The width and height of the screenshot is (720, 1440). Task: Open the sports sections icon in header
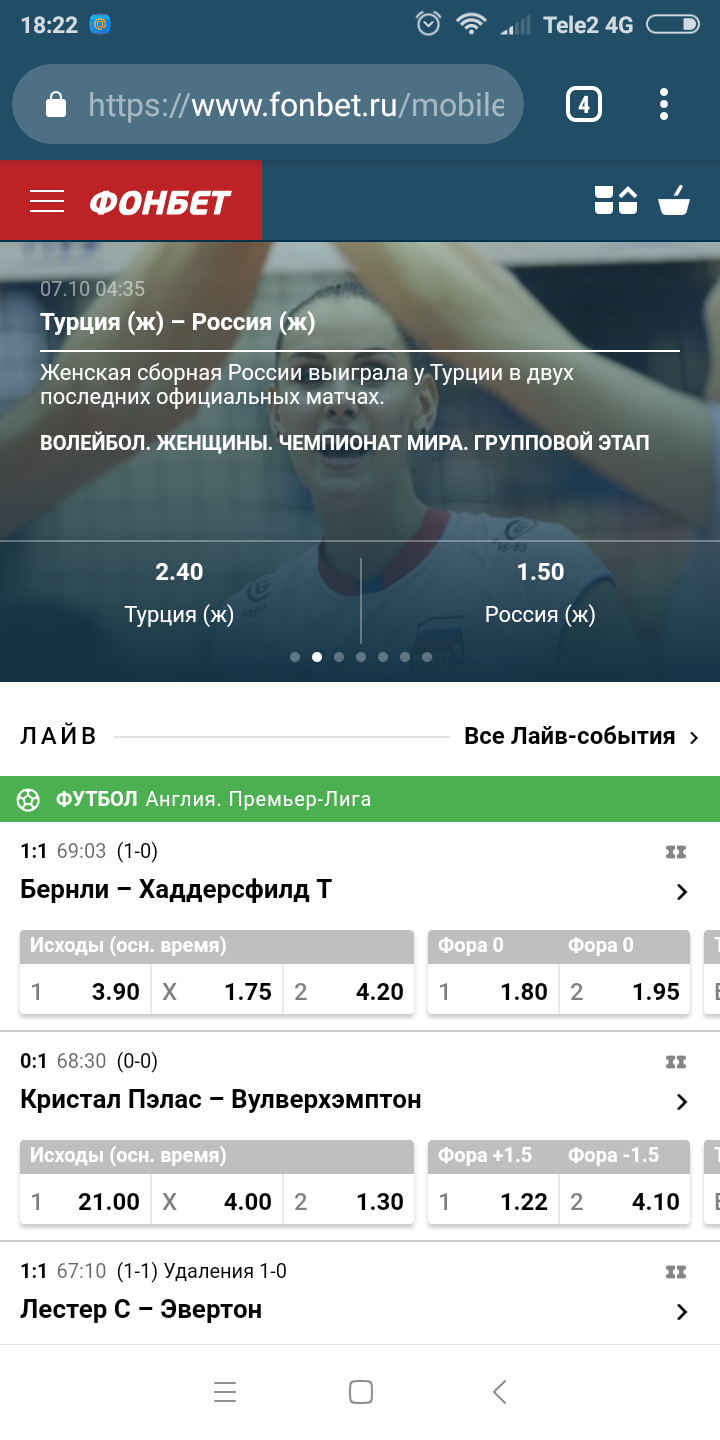tap(616, 200)
